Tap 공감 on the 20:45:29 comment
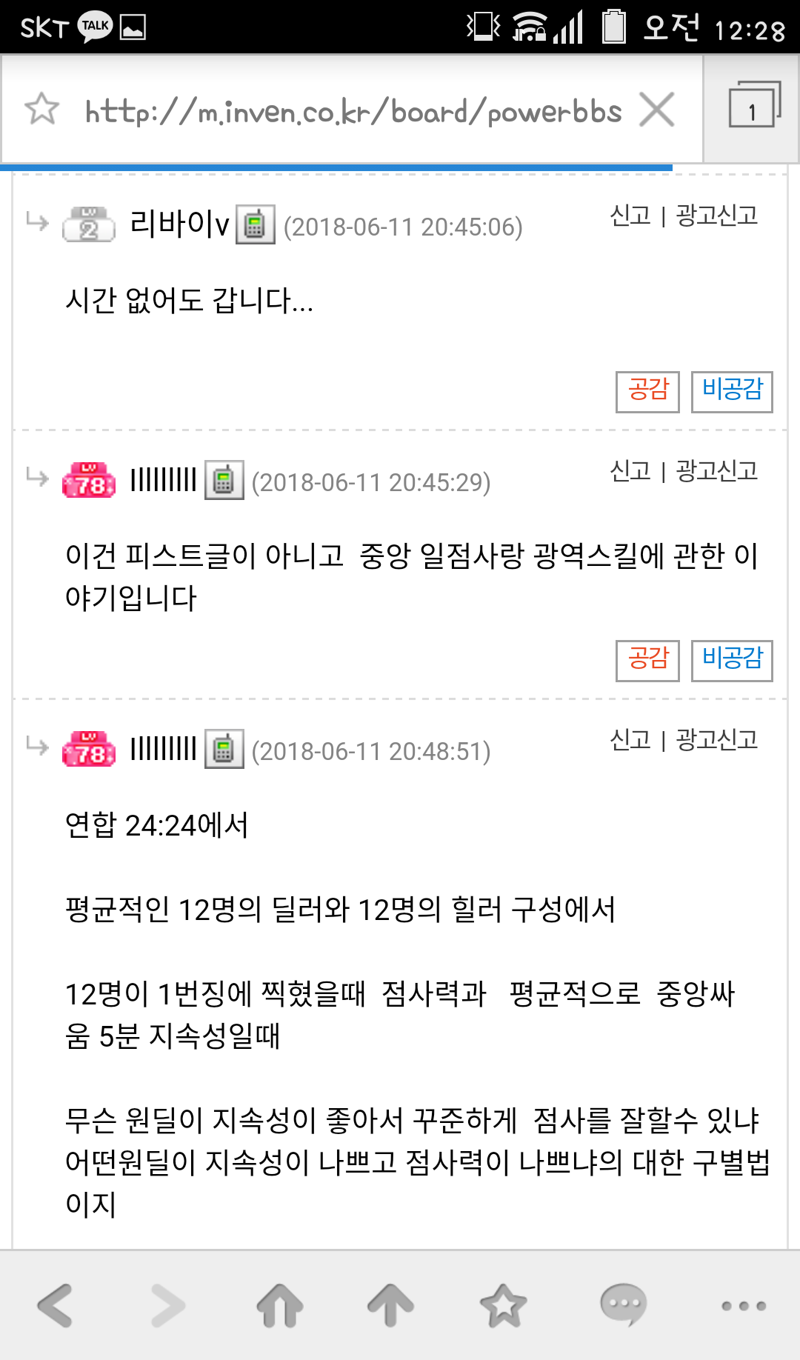 [648, 660]
